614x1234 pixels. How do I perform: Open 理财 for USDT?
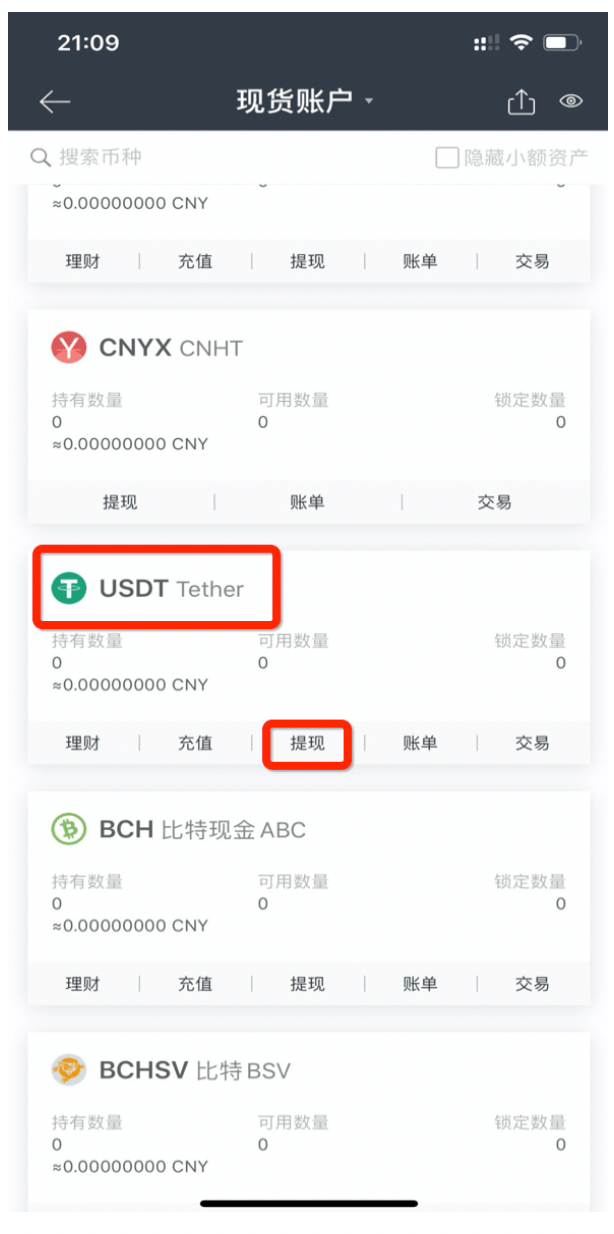pyautogui.click(x=83, y=743)
